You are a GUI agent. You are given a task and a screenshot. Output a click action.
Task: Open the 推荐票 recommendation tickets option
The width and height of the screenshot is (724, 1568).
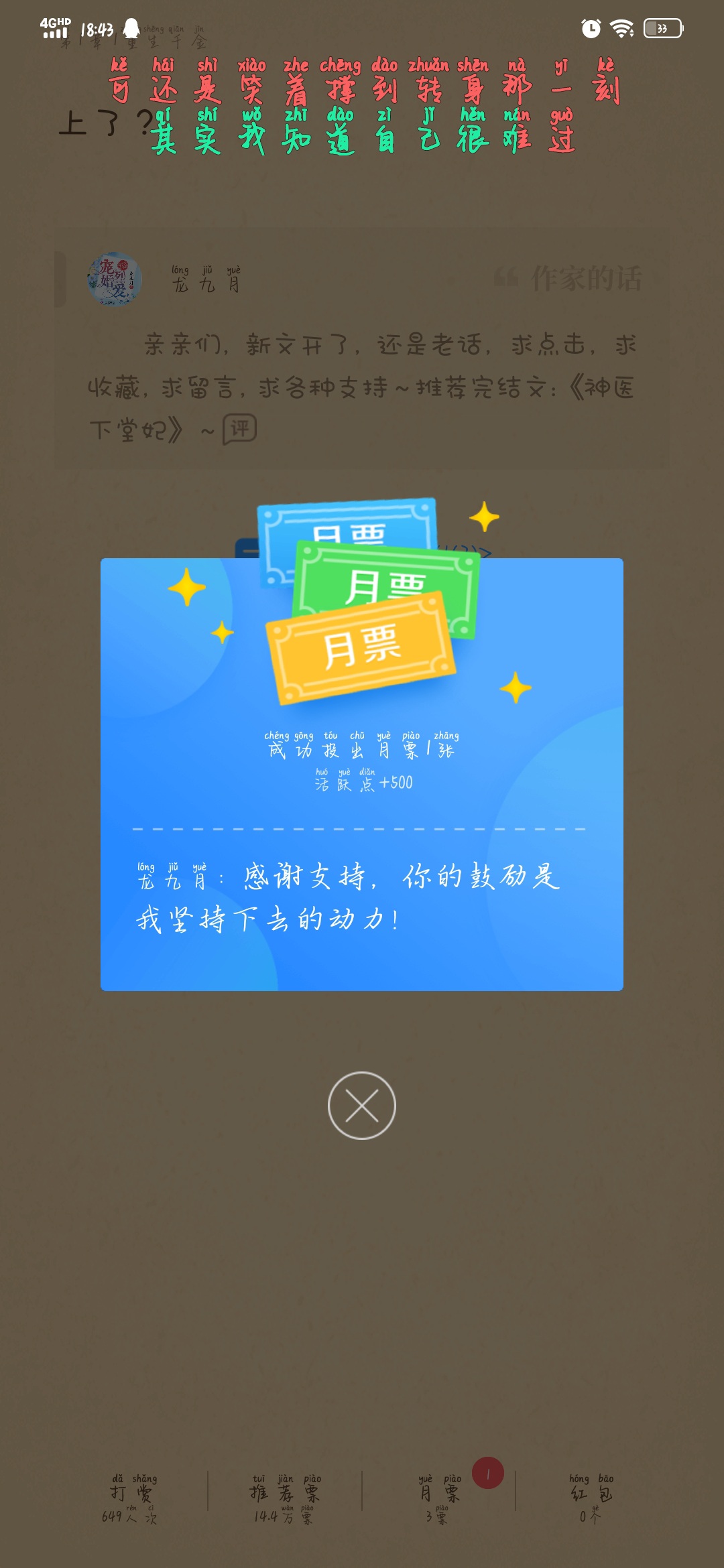pyautogui.click(x=285, y=1494)
